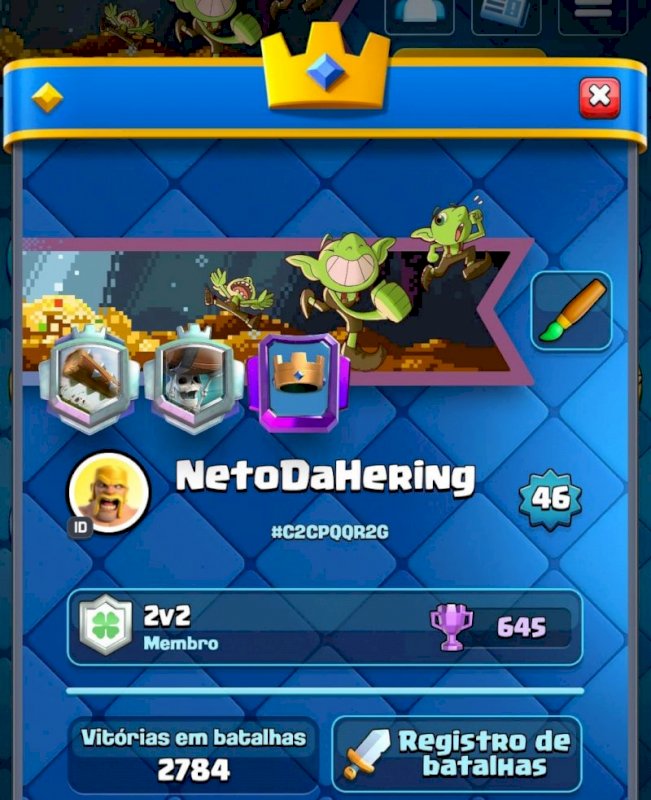Open the 2v2 clan row
651x800 pixels.
pyautogui.click(x=324, y=627)
